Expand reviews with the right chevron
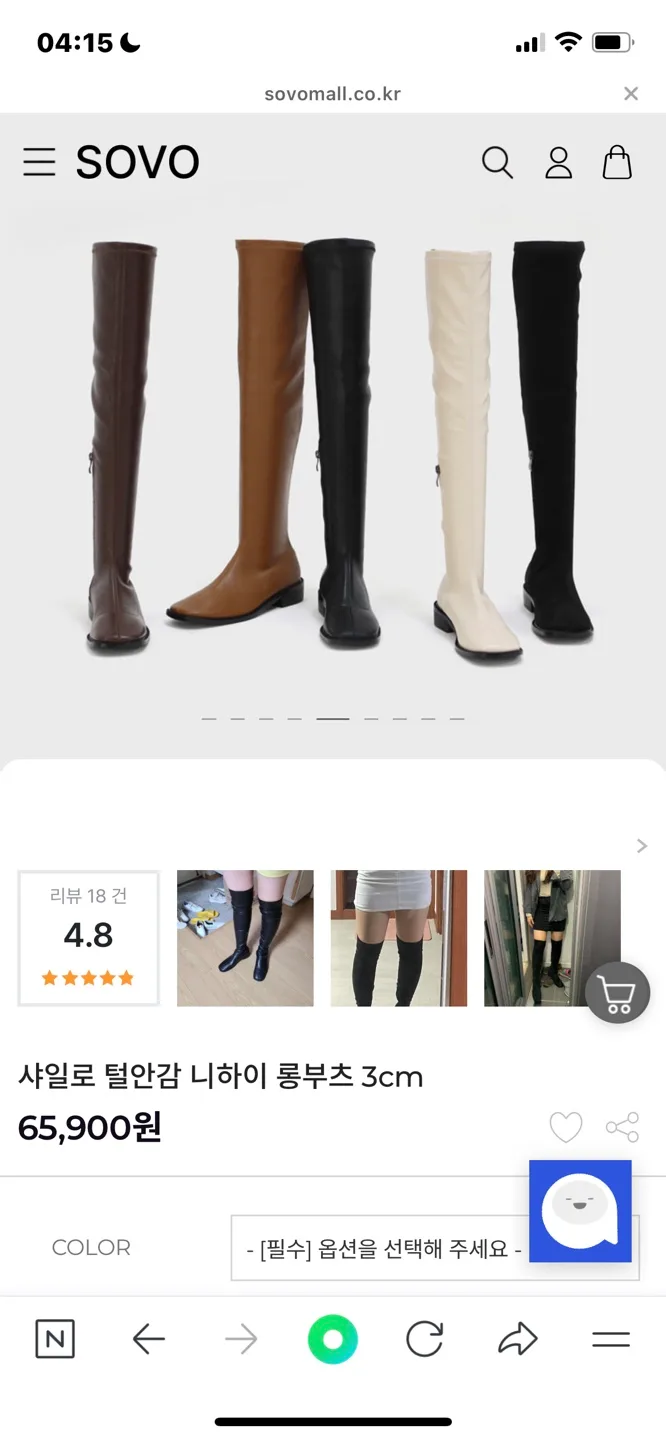This screenshot has height=1440, width=666. 642,846
